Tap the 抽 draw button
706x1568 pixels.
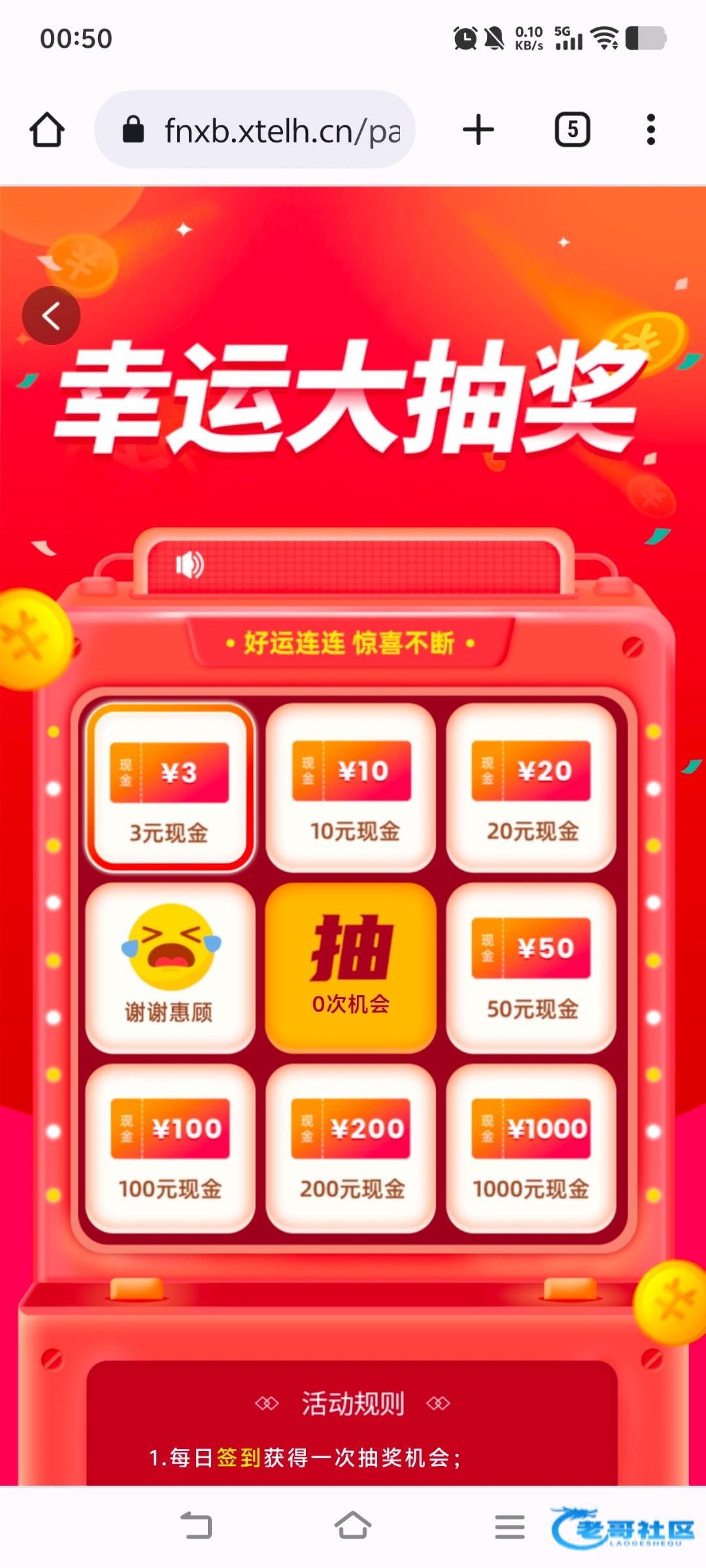click(351, 967)
